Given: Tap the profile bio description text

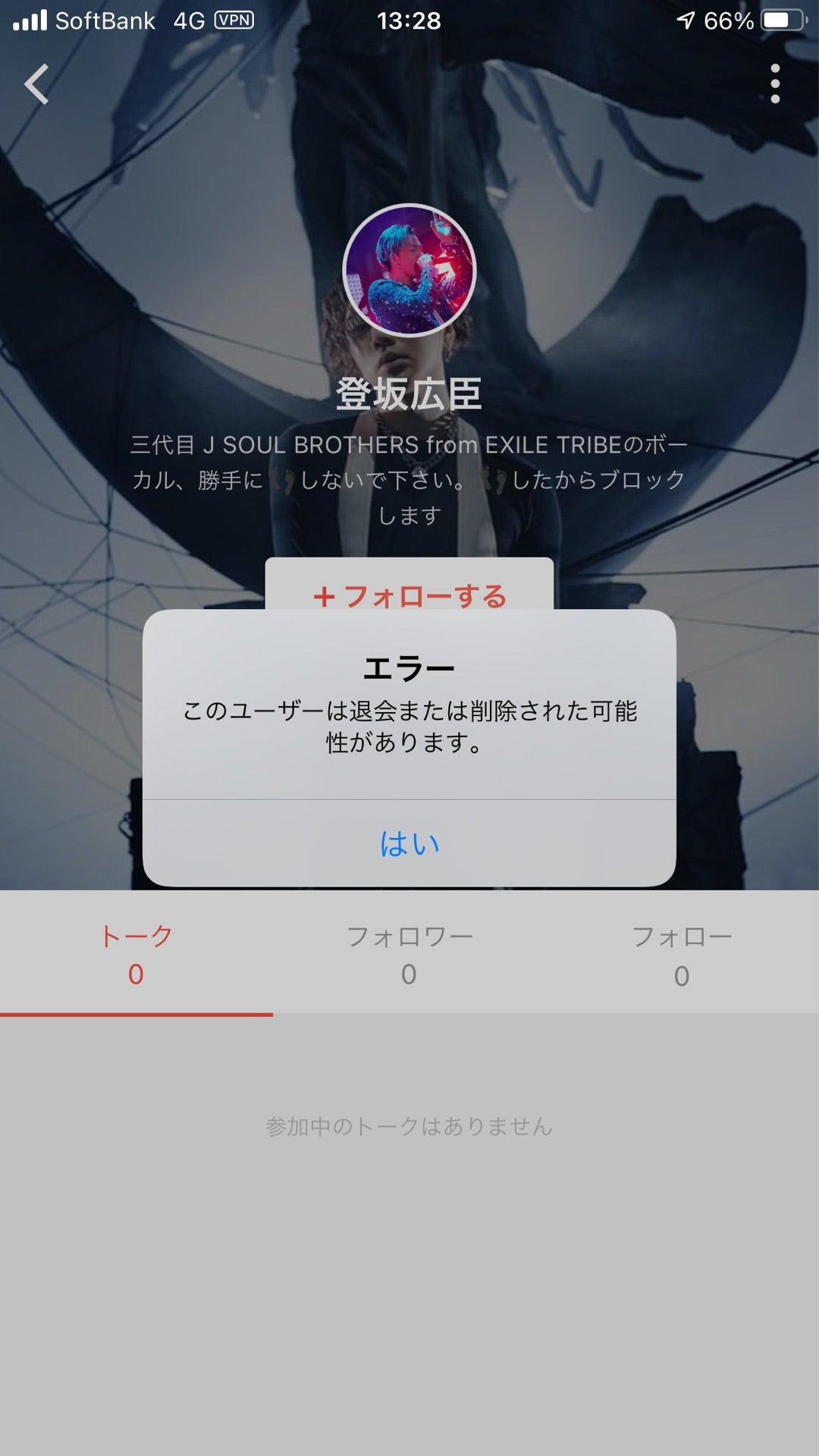Looking at the screenshot, I should tap(409, 479).
